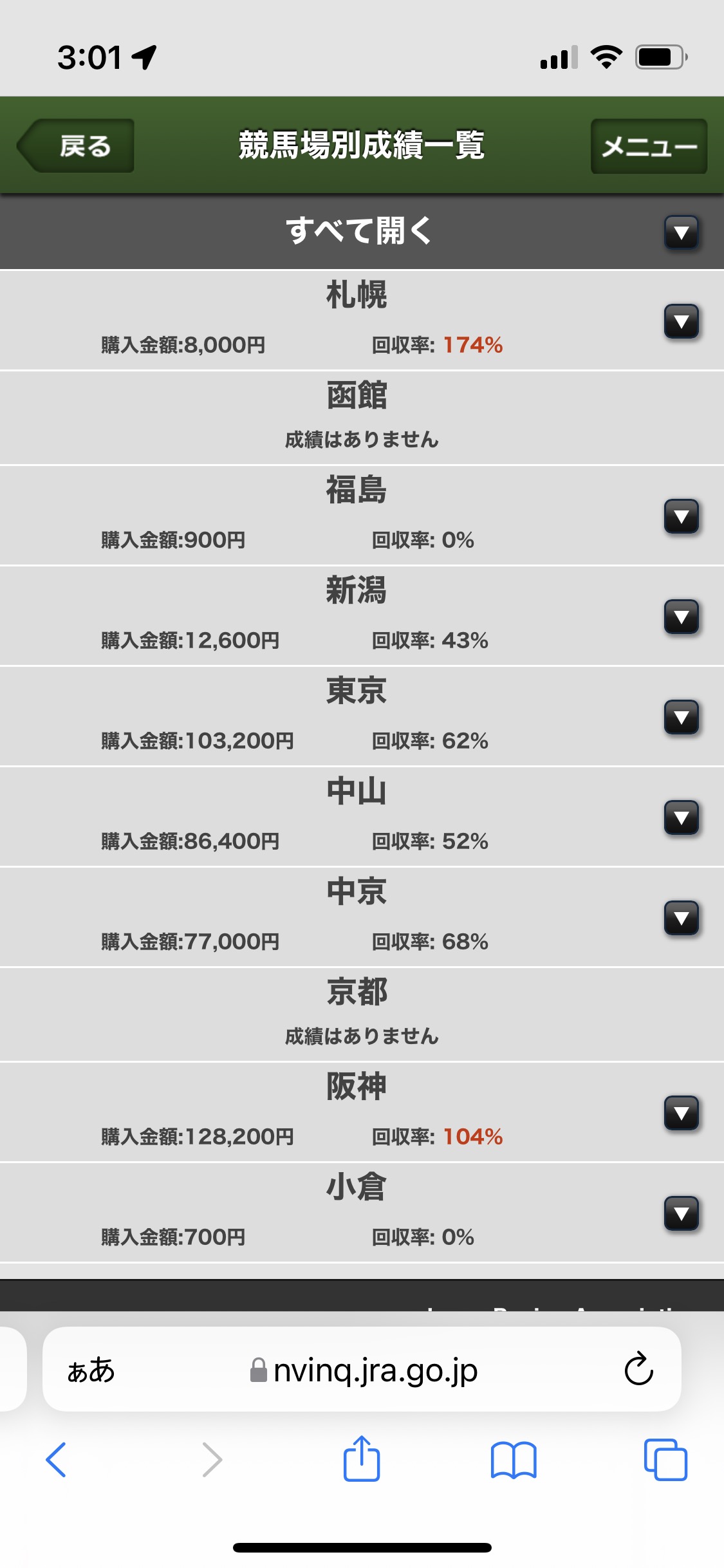Expand the 福島 results row
This screenshot has height=1568, width=724.
[681, 516]
